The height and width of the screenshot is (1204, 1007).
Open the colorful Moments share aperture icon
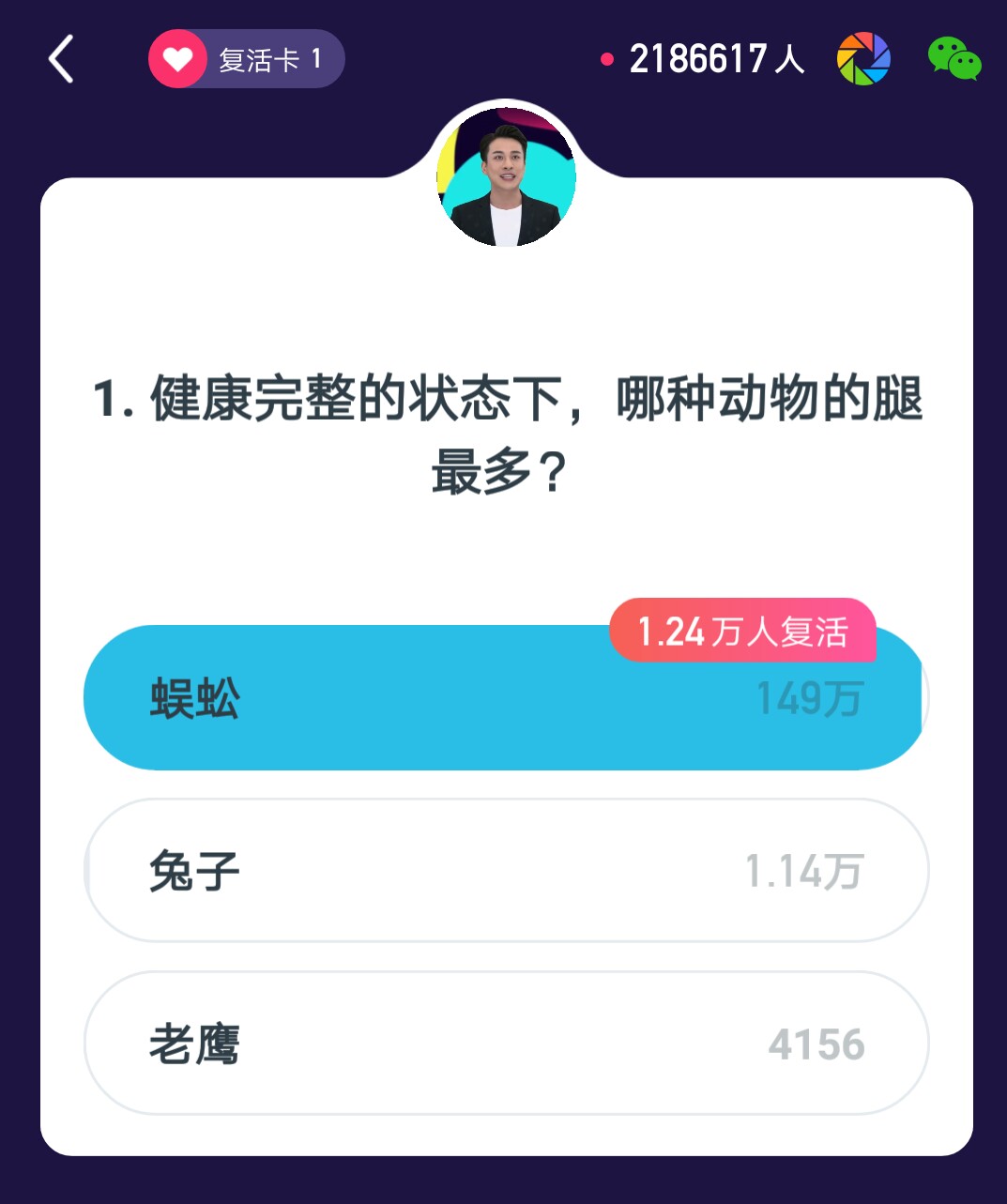(862, 58)
